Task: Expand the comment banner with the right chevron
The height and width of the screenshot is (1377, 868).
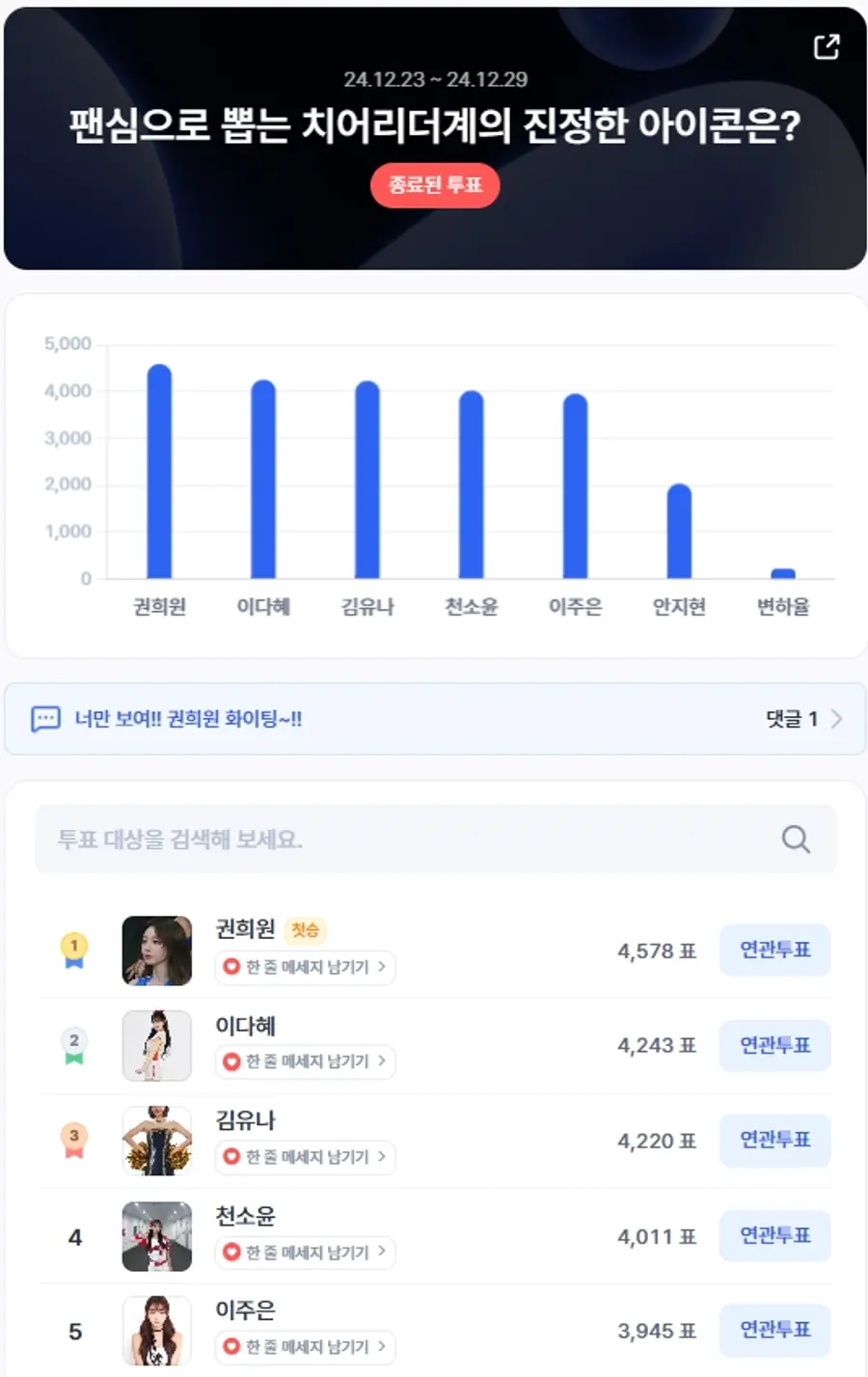Action: click(838, 718)
